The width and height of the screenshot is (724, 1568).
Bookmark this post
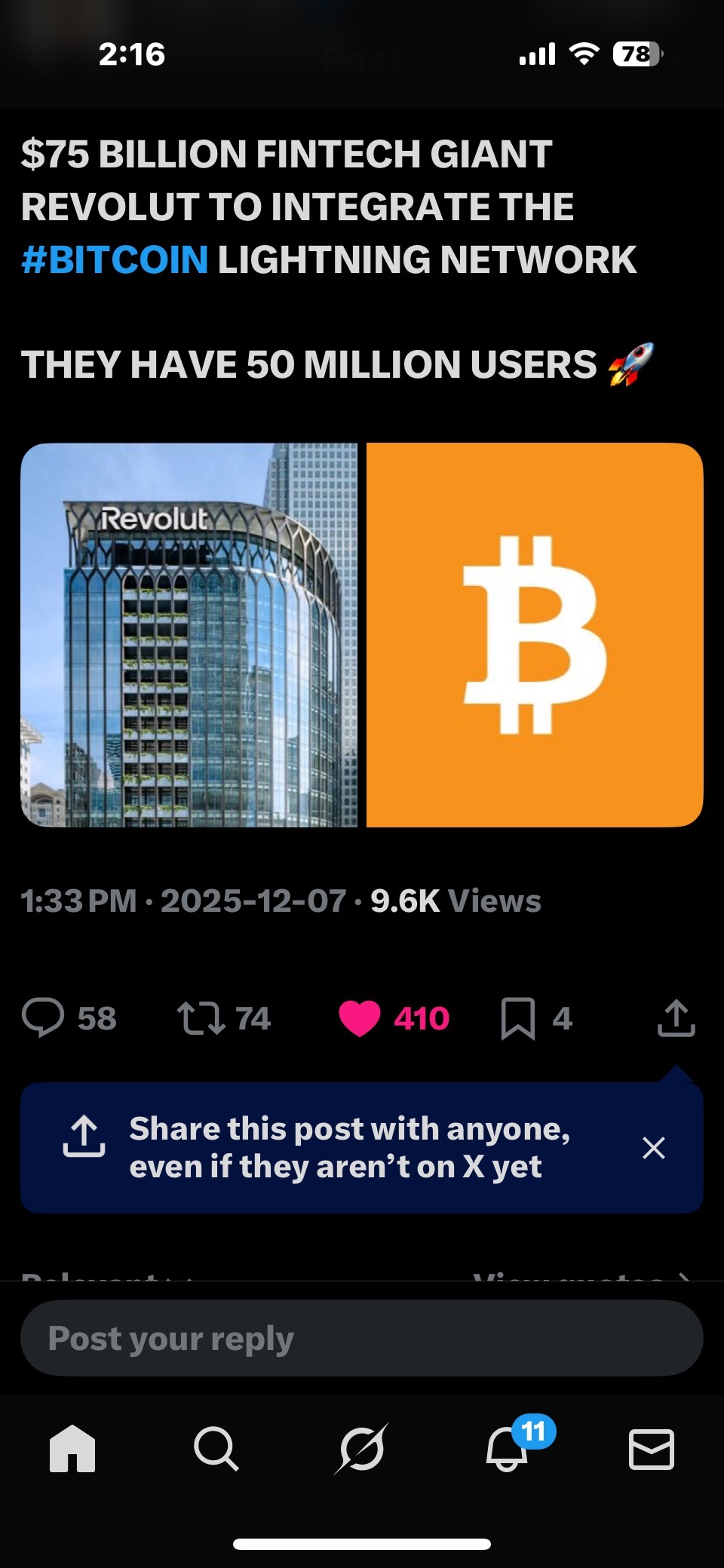[x=518, y=1018]
